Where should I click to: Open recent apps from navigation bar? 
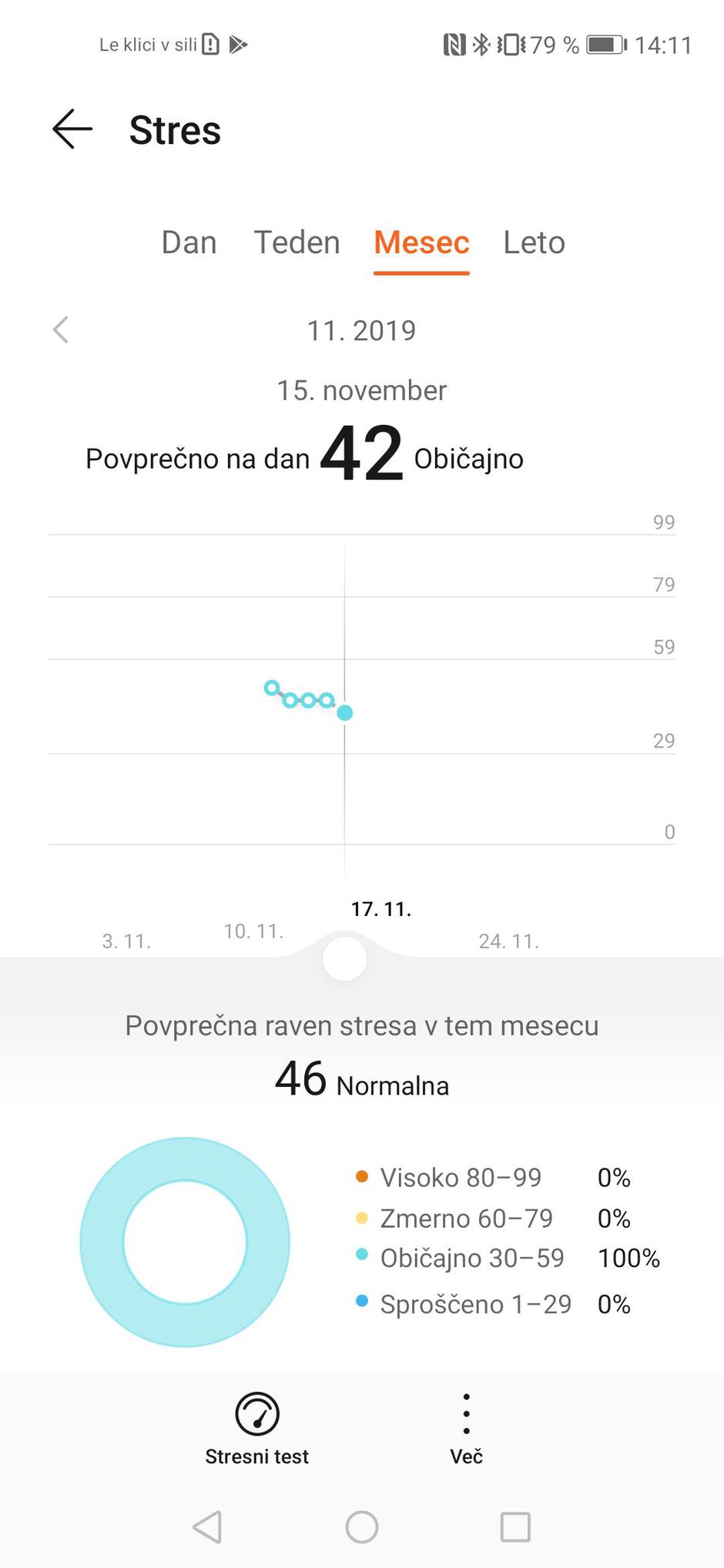515,1526
